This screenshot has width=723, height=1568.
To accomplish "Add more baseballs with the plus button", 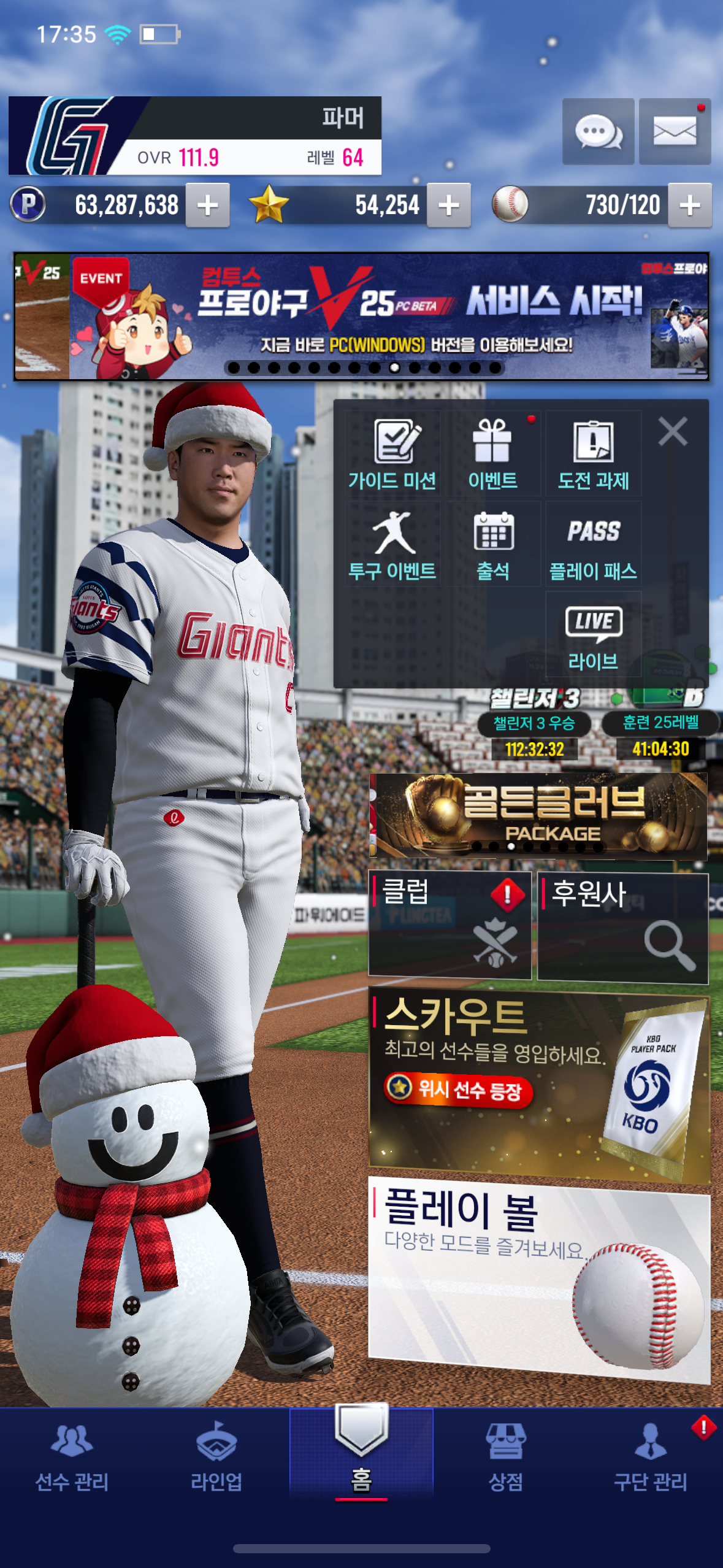I will pyautogui.click(x=689, y=205).
